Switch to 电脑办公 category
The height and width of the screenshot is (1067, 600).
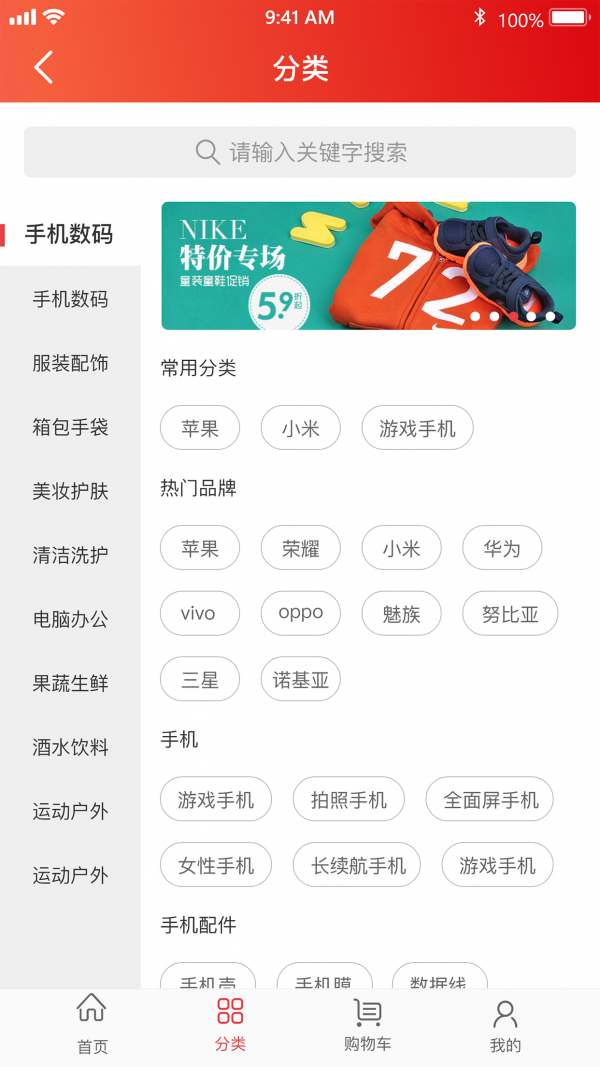pyautogui.click(x=70, y=619)
